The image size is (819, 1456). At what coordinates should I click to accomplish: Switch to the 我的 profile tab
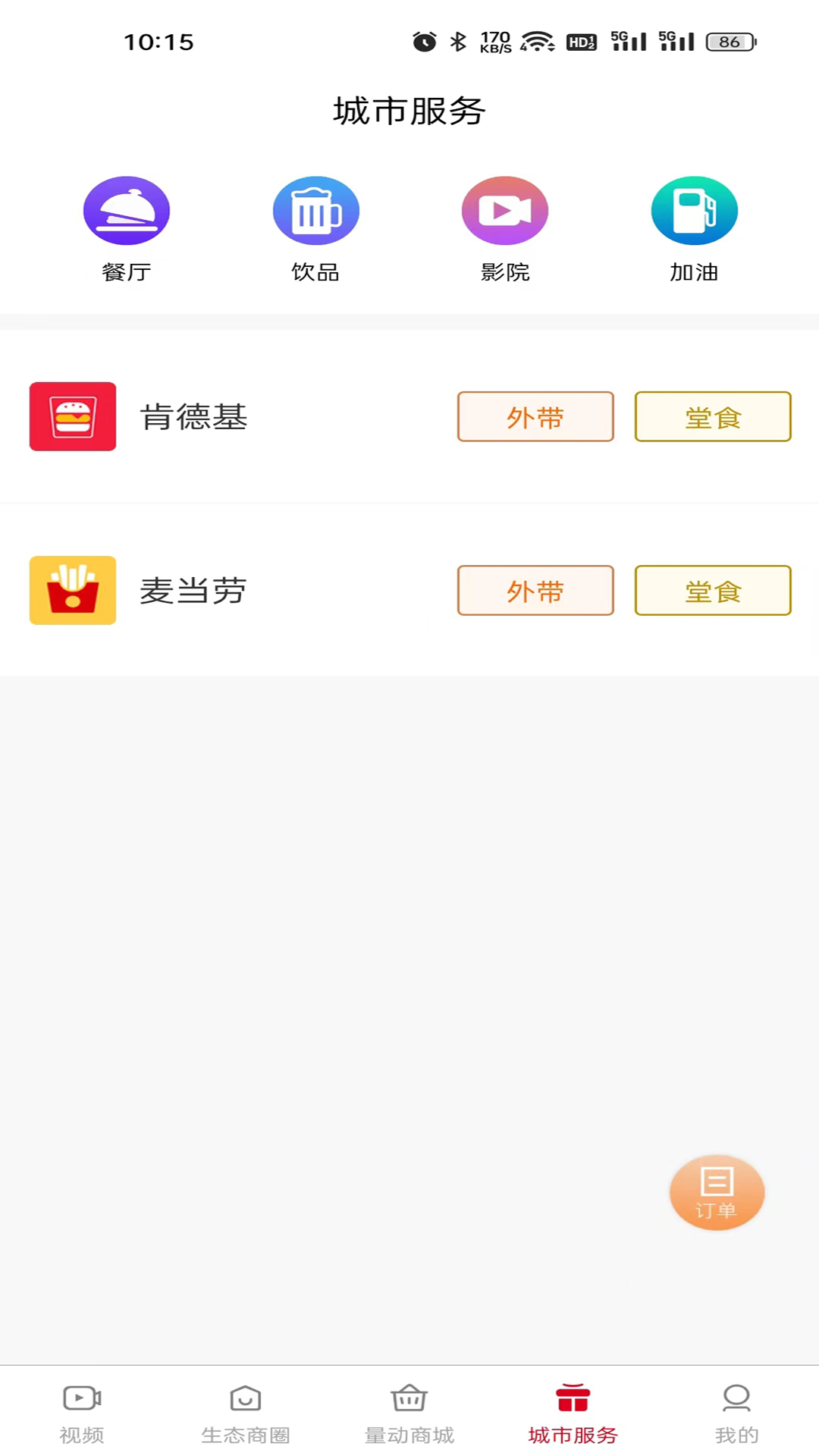[736, 1414]
